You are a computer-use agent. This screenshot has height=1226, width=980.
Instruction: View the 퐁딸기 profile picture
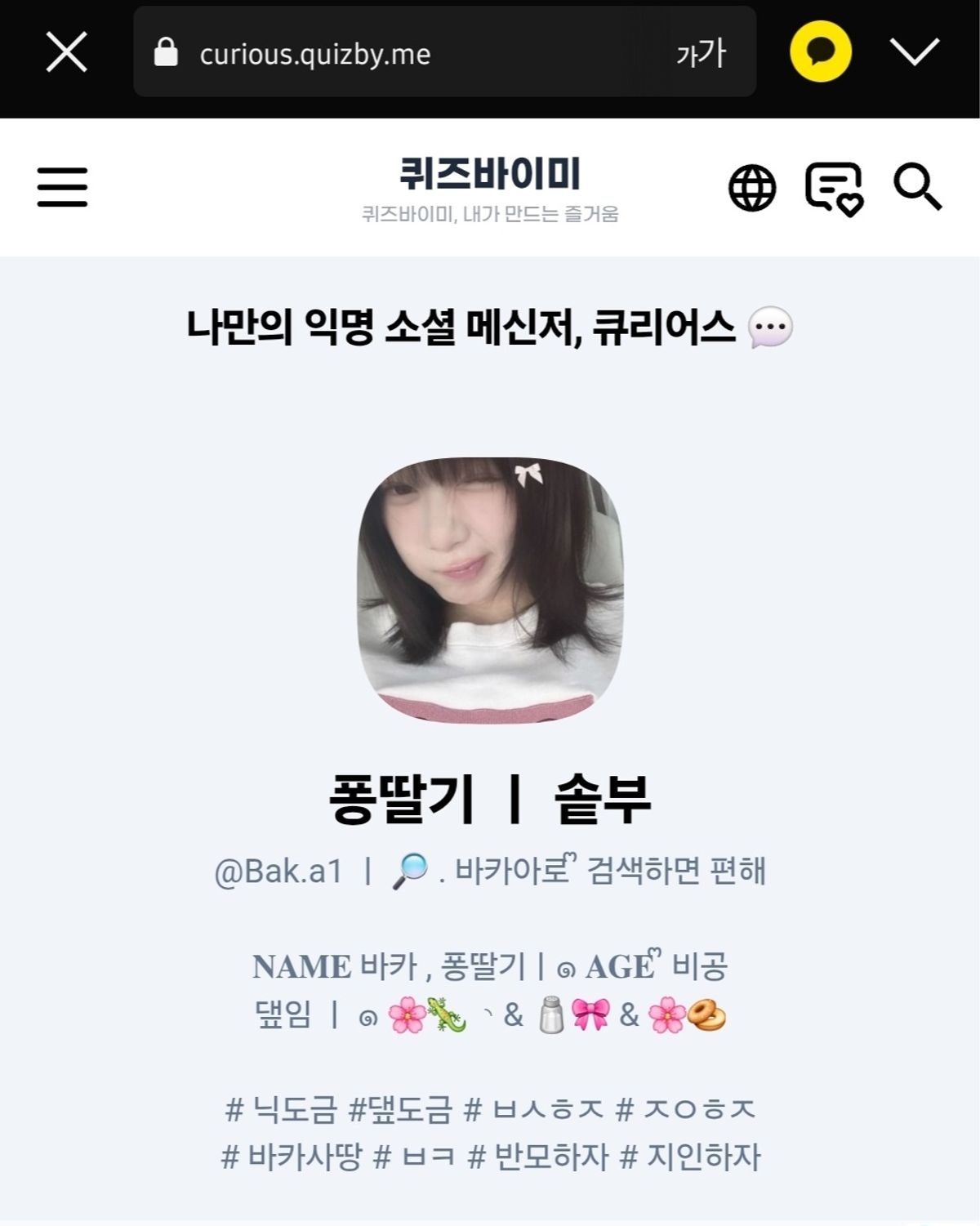tap(491, 590)
